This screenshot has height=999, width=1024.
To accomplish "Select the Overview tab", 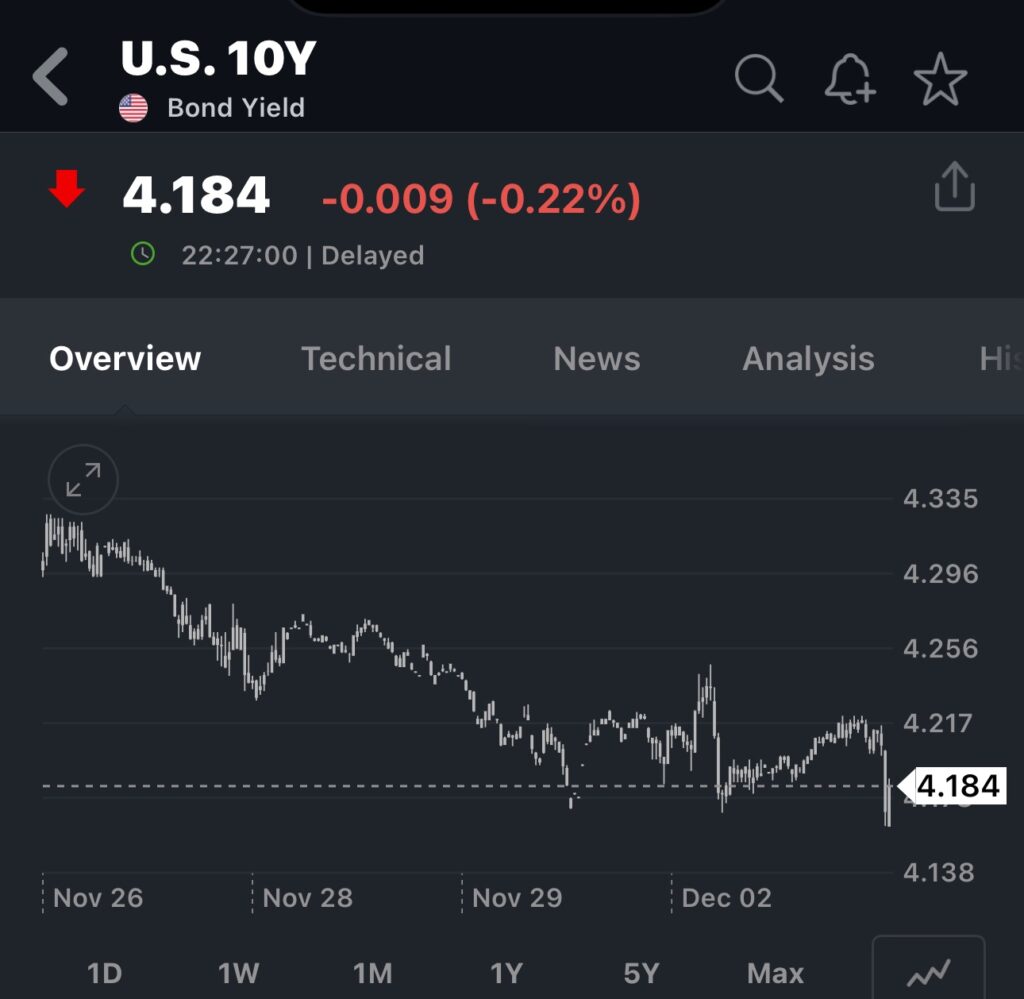I will [125, 358].
